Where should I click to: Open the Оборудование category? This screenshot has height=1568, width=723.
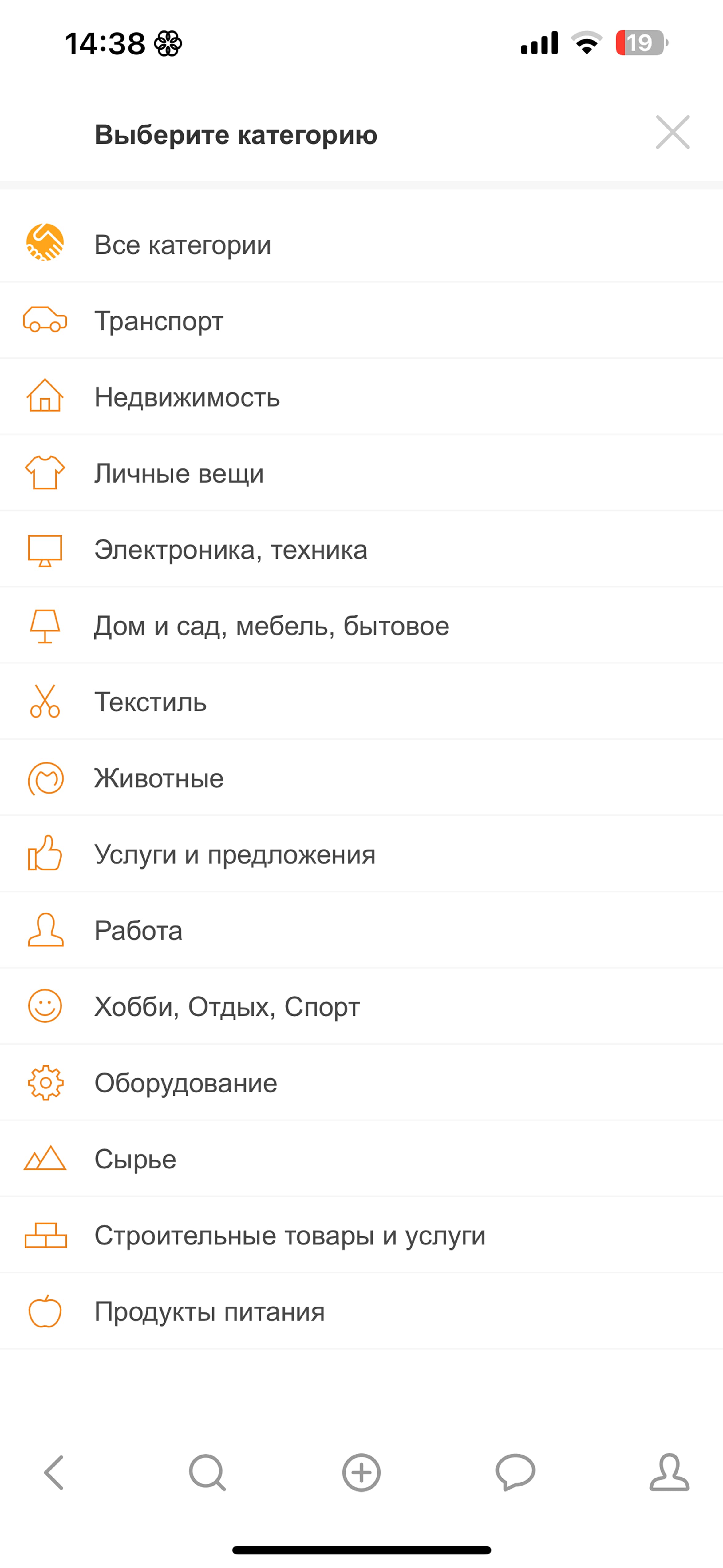[x=361, y=1082]
